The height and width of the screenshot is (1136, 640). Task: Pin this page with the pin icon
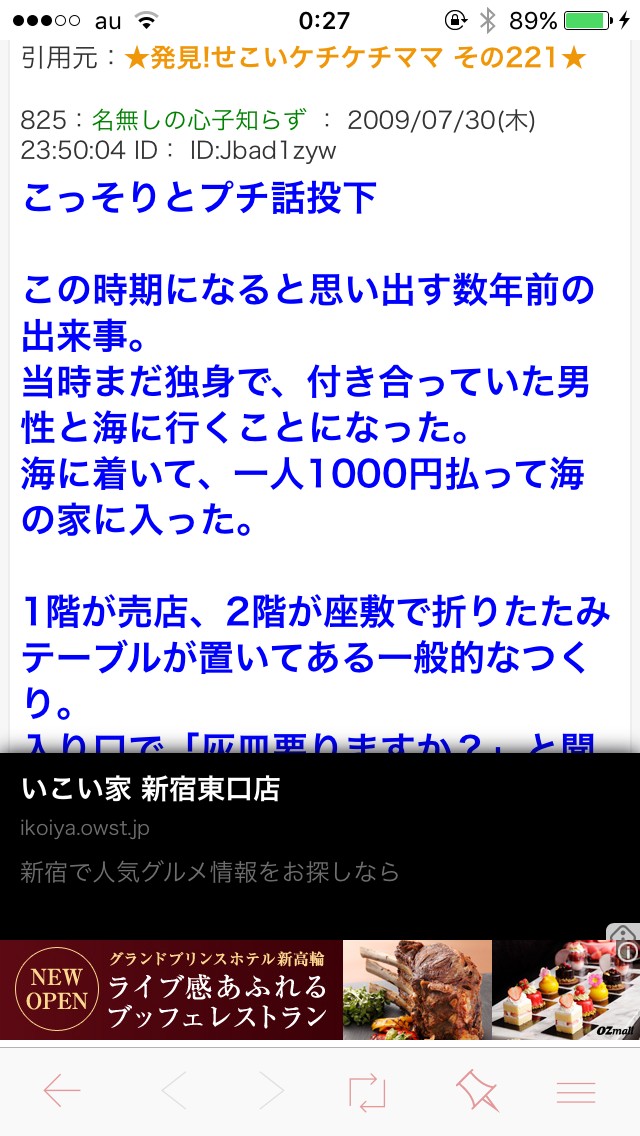477,1091
